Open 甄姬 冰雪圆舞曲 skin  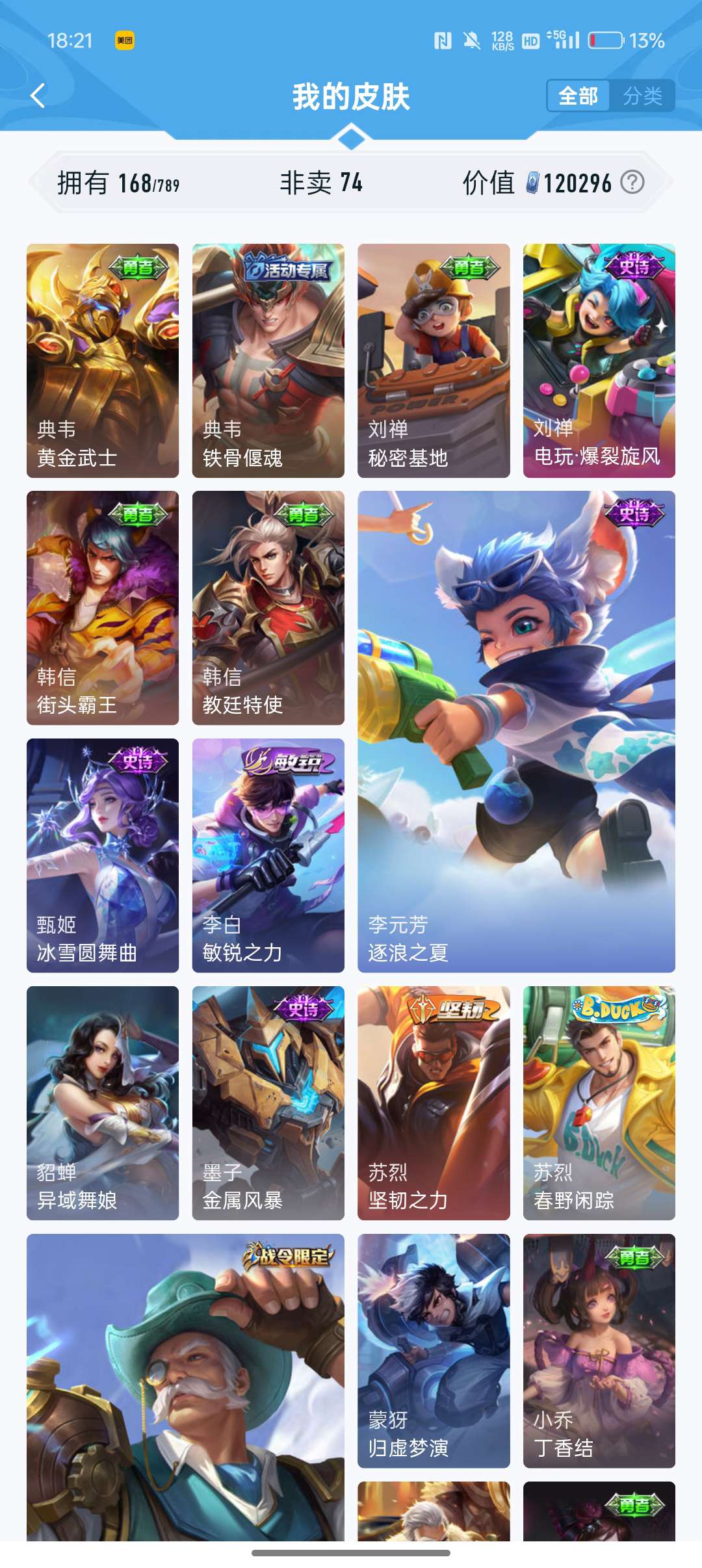(103, 856)
